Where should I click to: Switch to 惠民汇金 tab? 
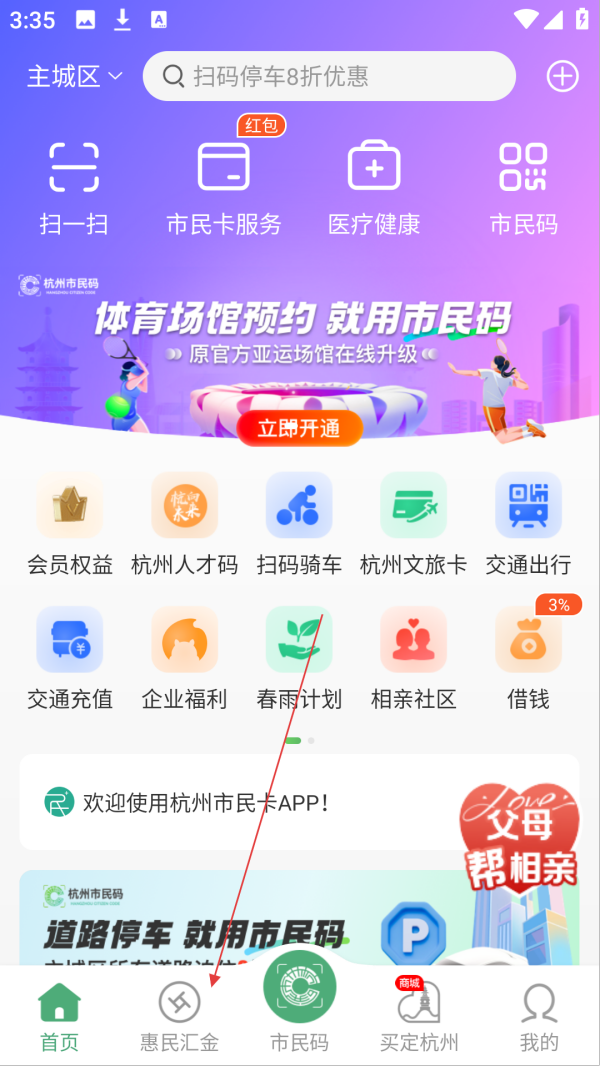coord(179,1015)
